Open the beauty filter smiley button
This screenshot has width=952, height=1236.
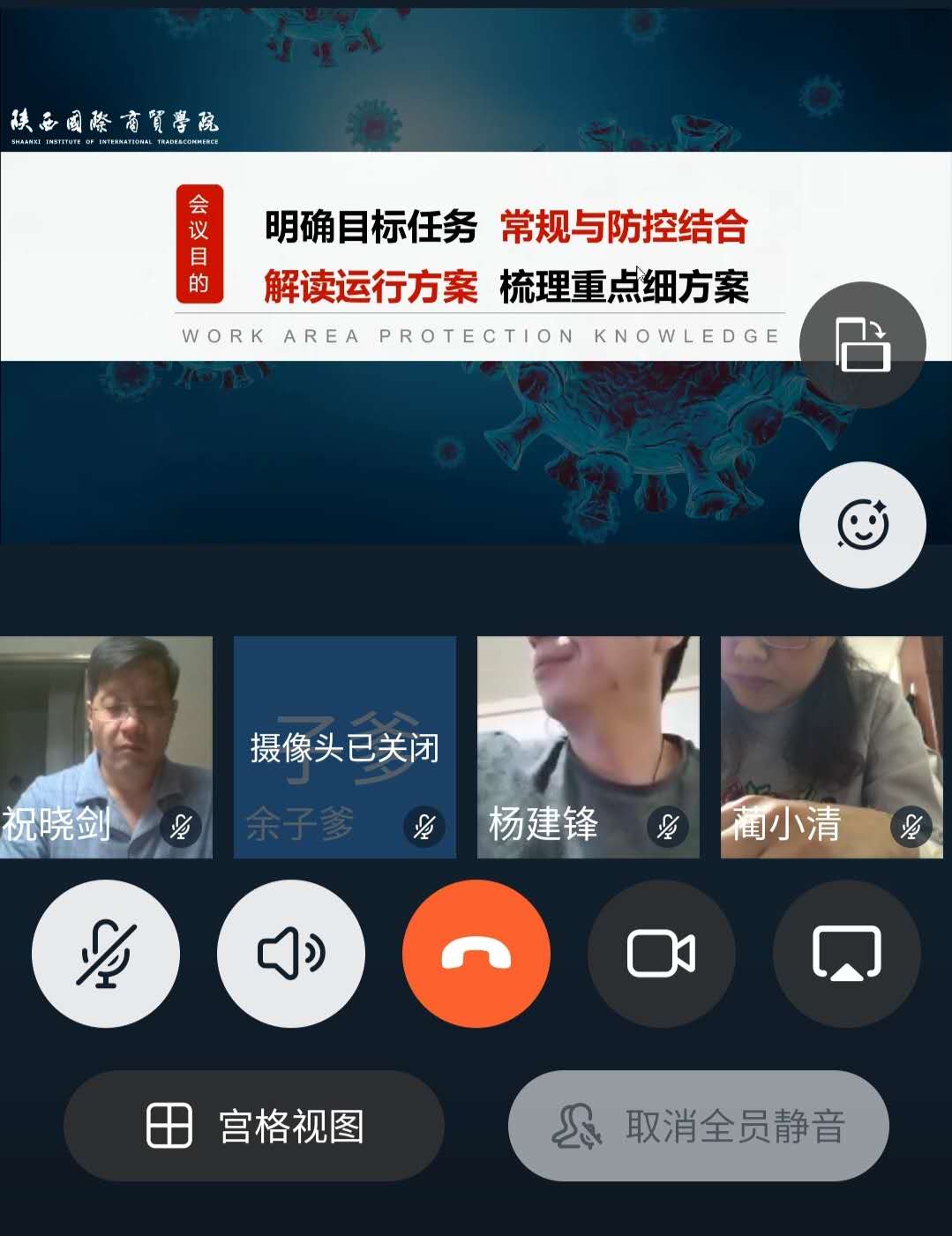(862, 525)
